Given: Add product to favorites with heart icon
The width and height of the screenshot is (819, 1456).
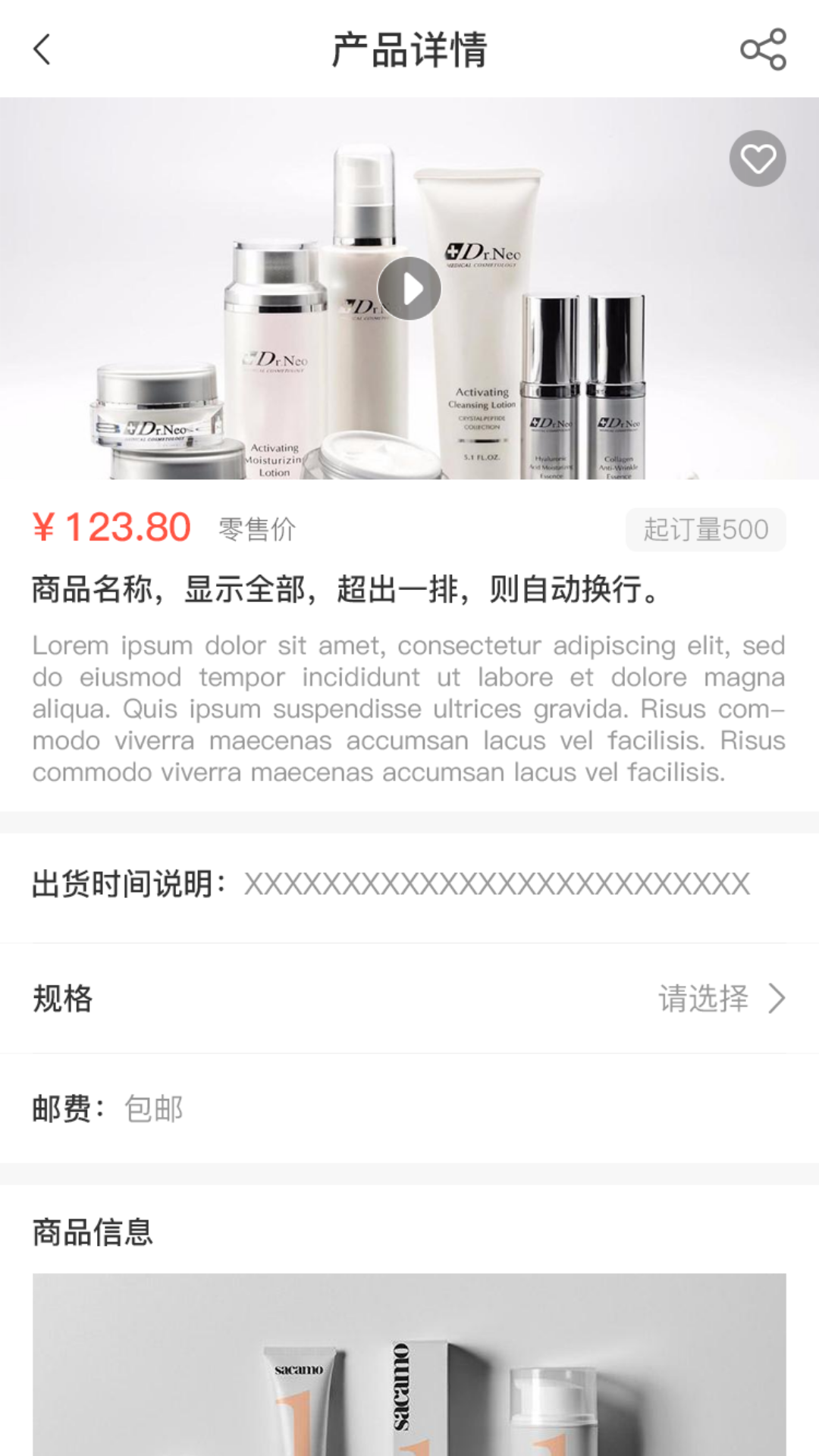Looking at the screenshot, I should click(x=758, y=158).
